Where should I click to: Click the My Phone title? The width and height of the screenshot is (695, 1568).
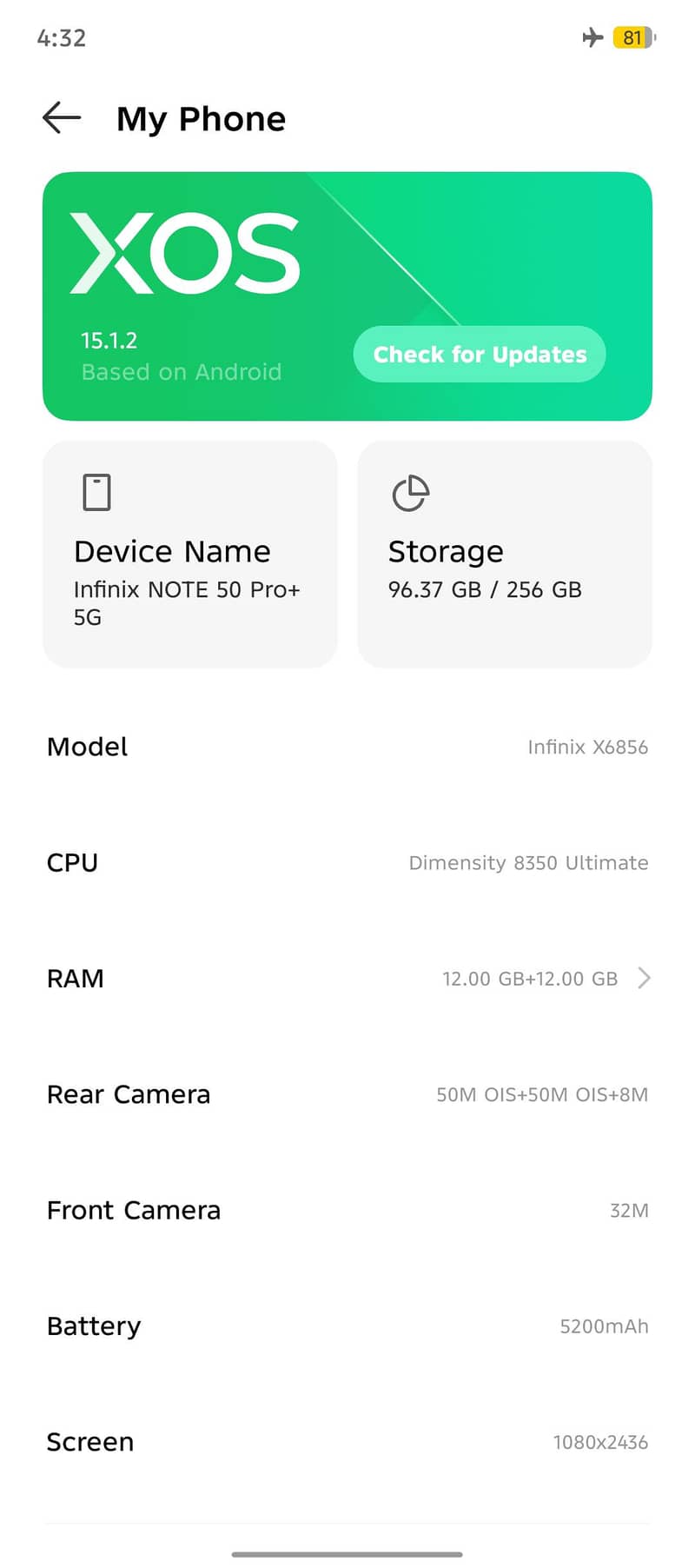point(202,118)
